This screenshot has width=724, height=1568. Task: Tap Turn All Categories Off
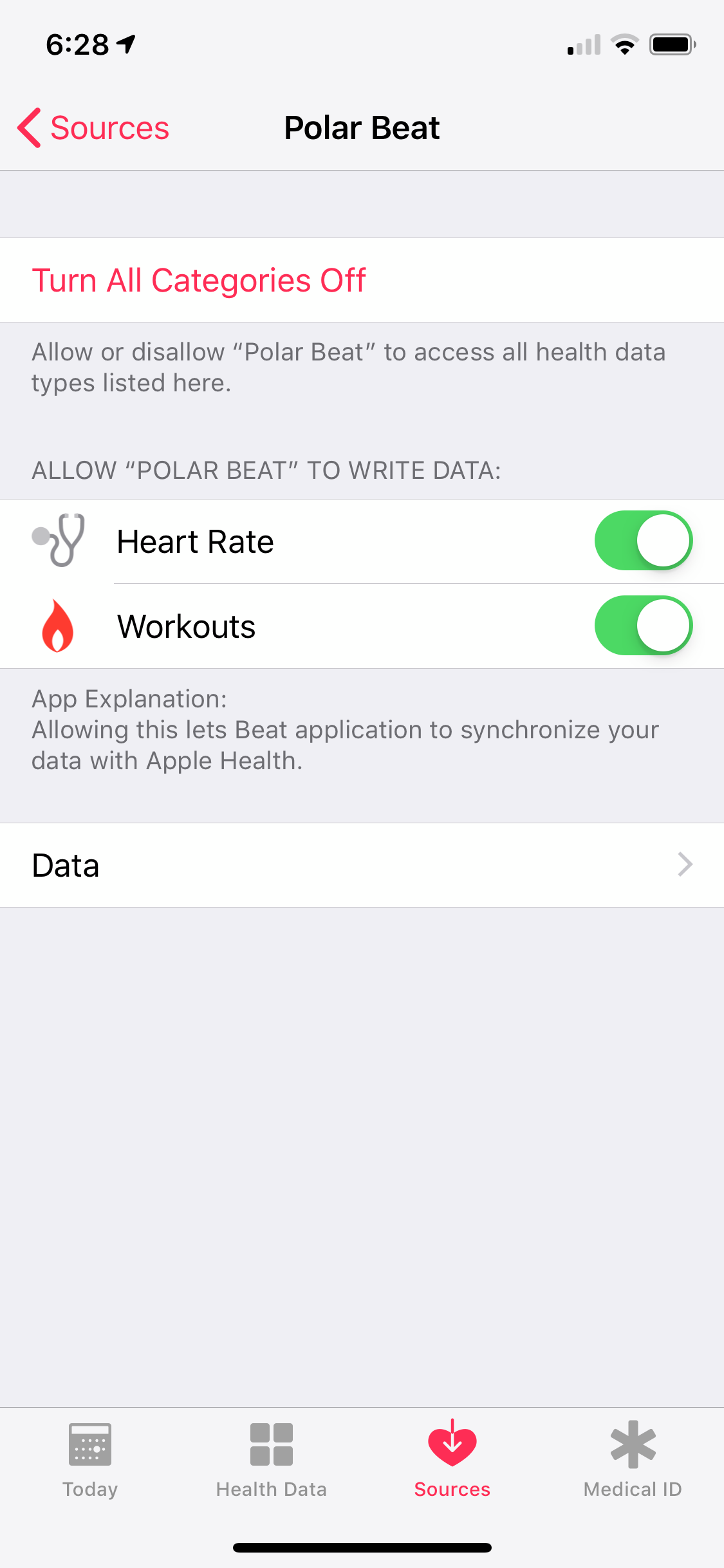pyautogui.click(x=199, y=280)
